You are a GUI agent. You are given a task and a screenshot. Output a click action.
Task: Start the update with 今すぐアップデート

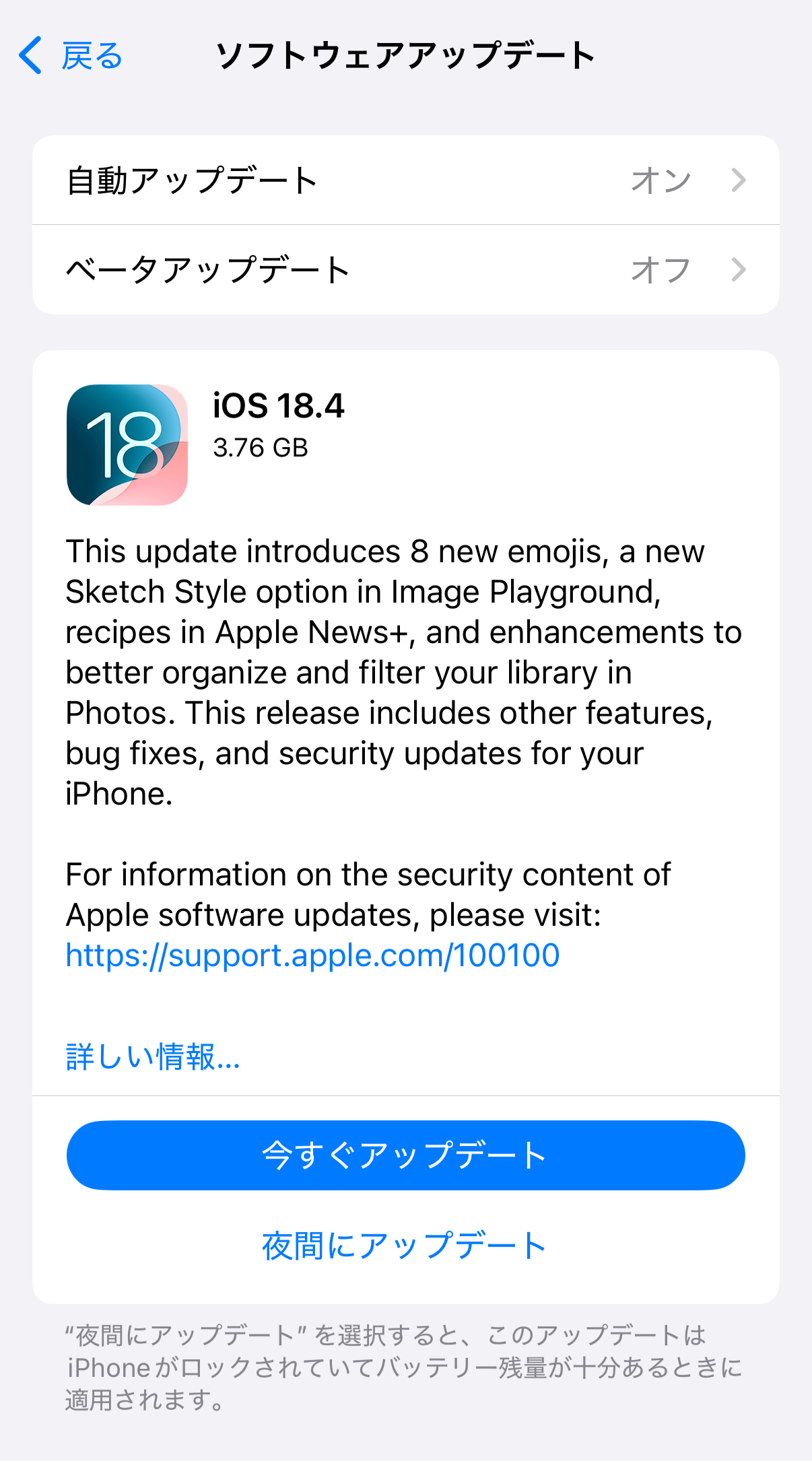click(x=405, y=1155)
